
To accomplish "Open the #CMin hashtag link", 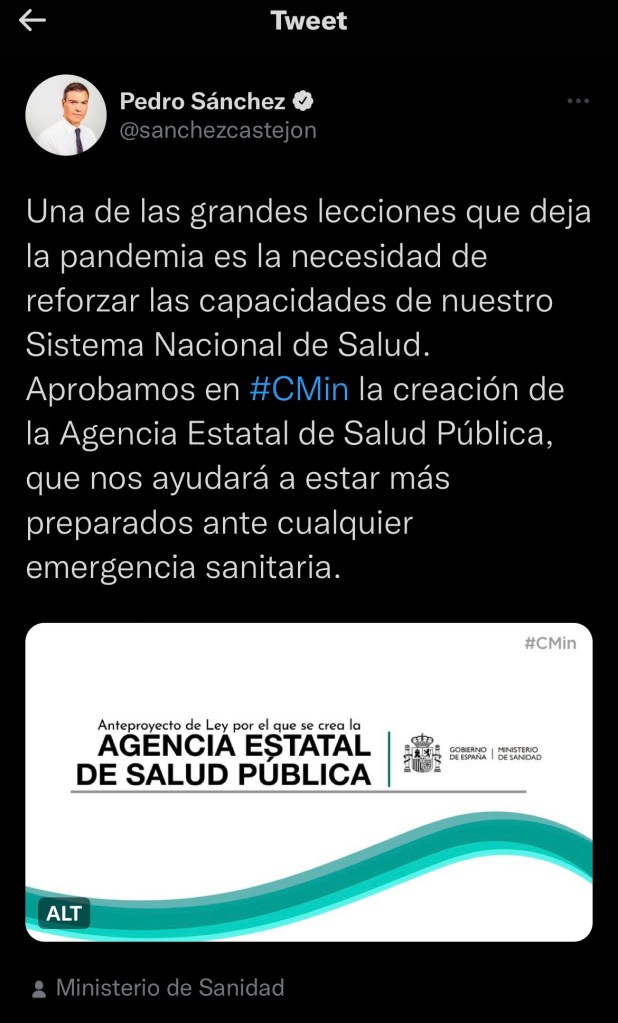I will click(x=299, y=388).
